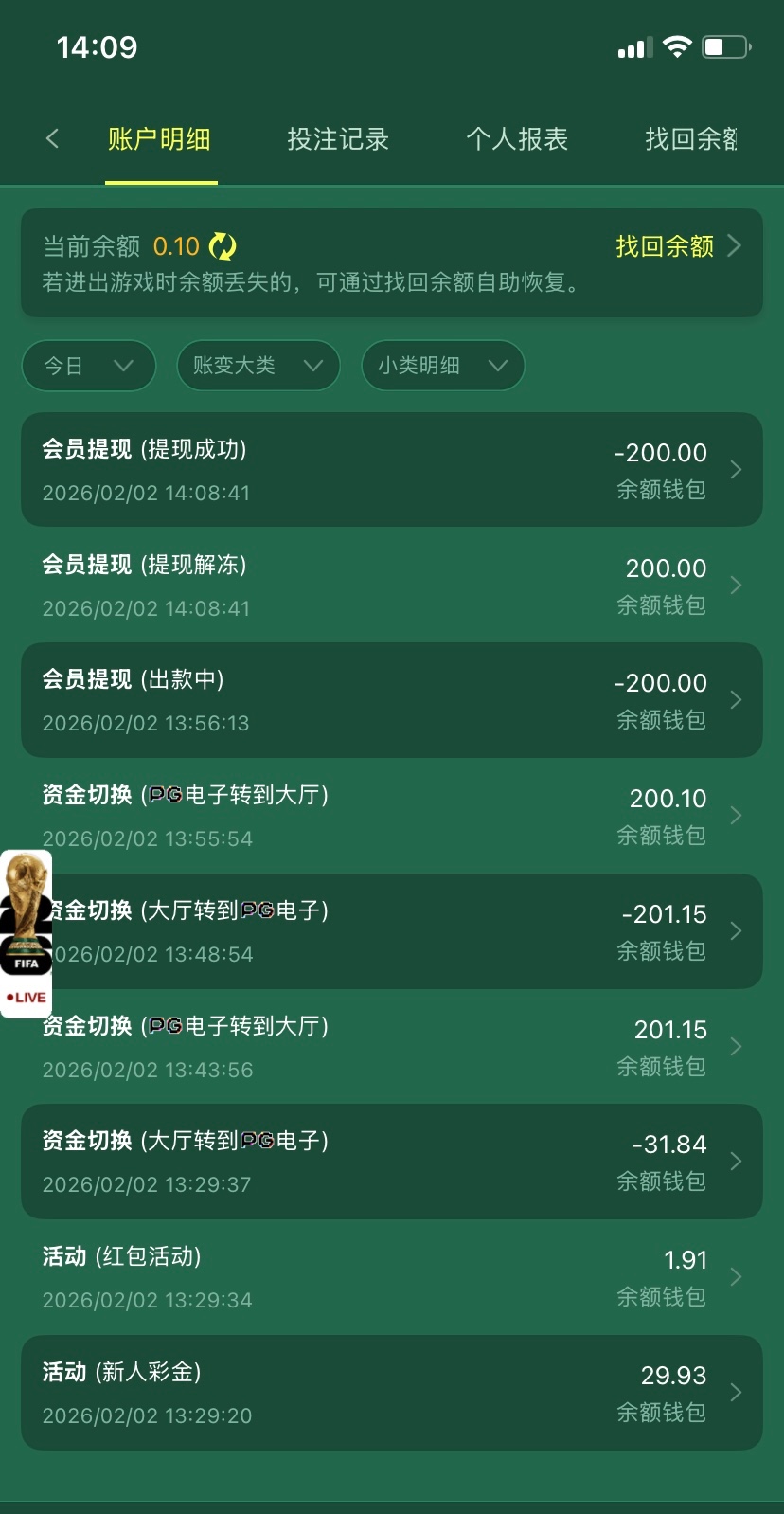Viewport: 784px width, 1514px height.
Task: Tap the yellow 找回余额 link
Action: pos(665,246)
